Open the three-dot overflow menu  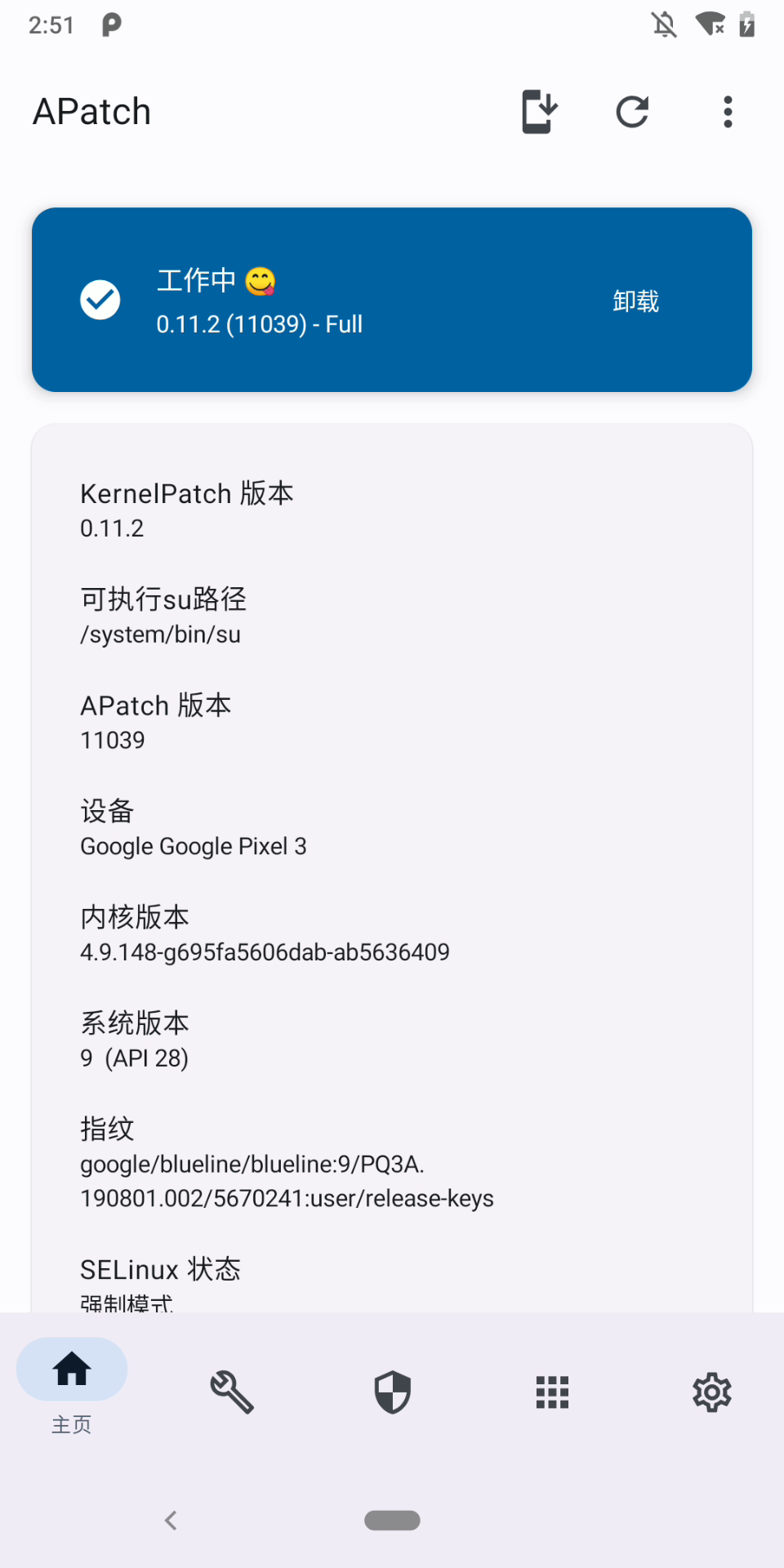[x=728, y=112]
